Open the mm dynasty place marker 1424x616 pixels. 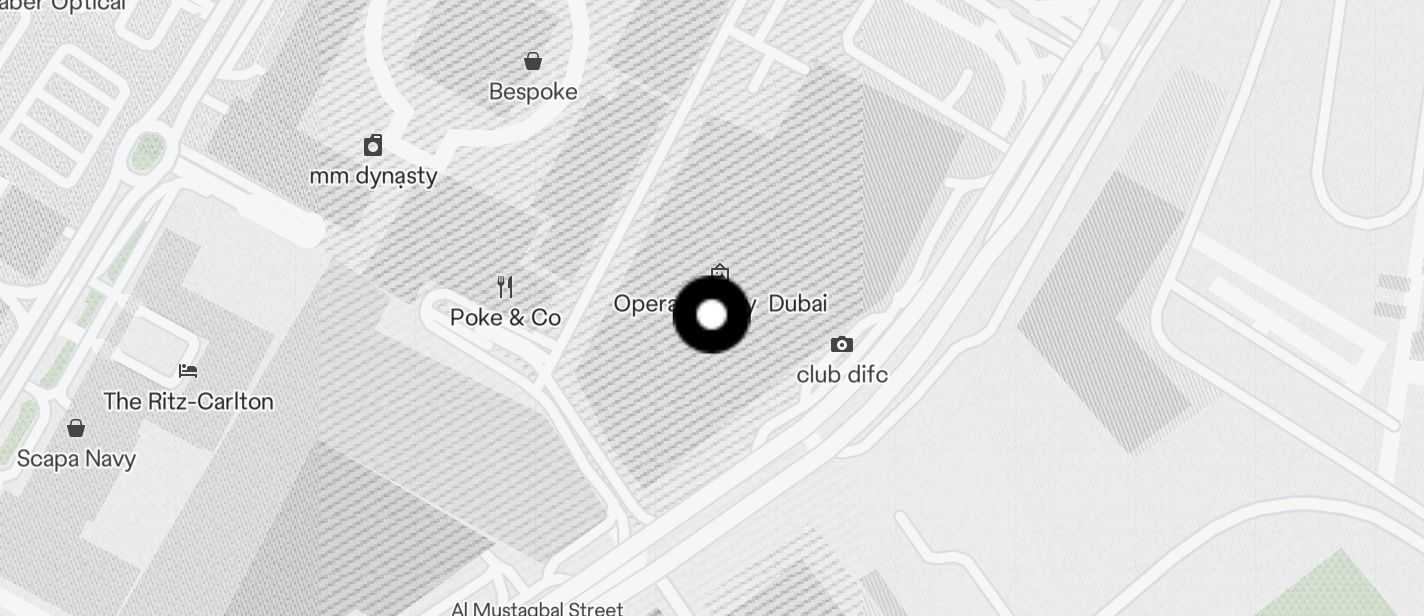click(x=373, y=146)
